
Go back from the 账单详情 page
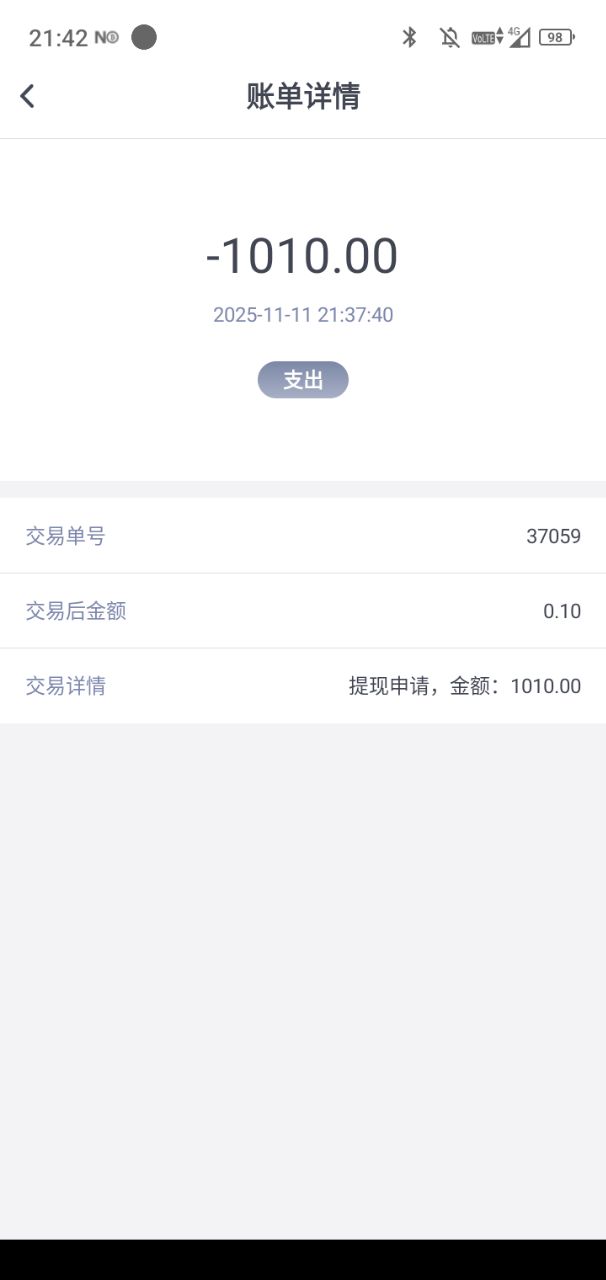pyautogui.click(x=28, y=96)
